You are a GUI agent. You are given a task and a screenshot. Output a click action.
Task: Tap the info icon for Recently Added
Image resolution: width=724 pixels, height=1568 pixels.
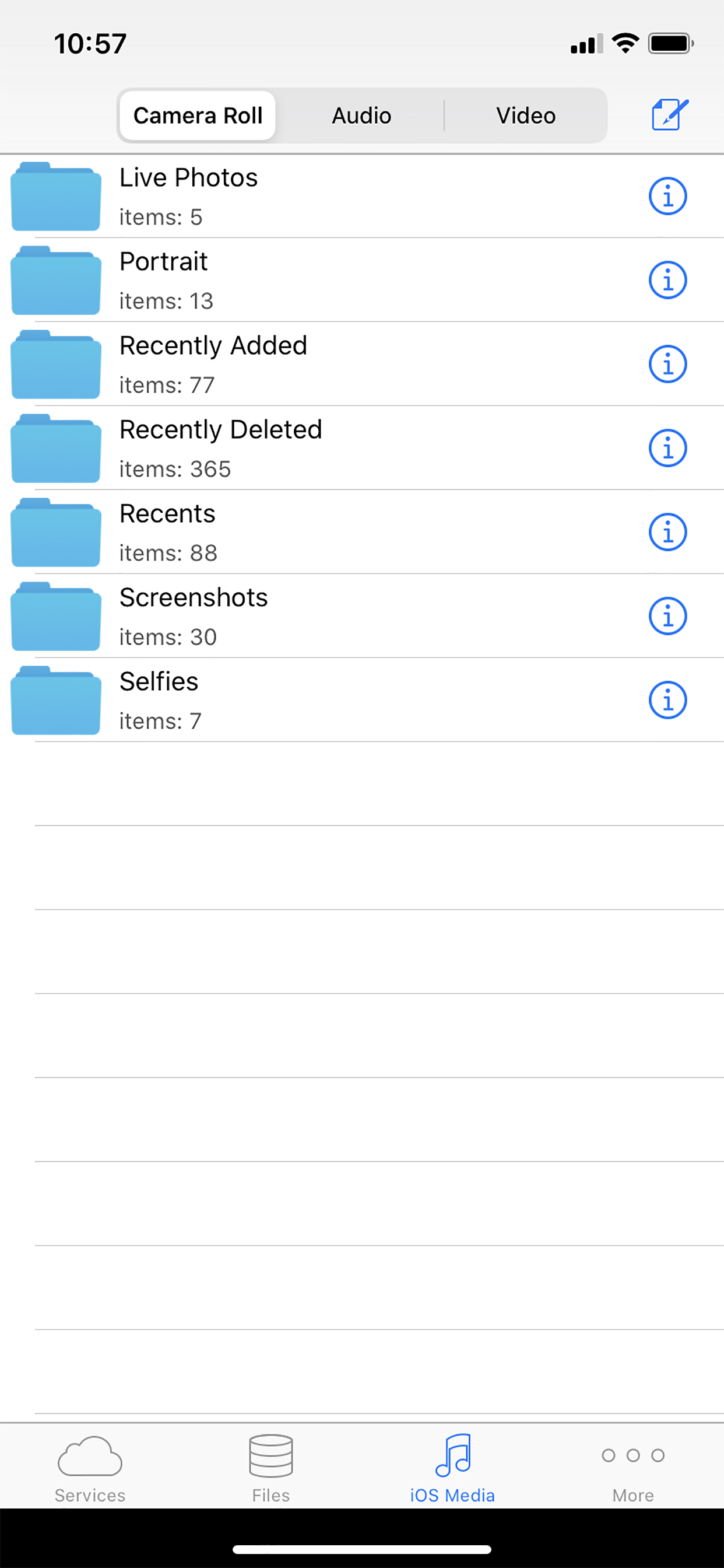667,364
